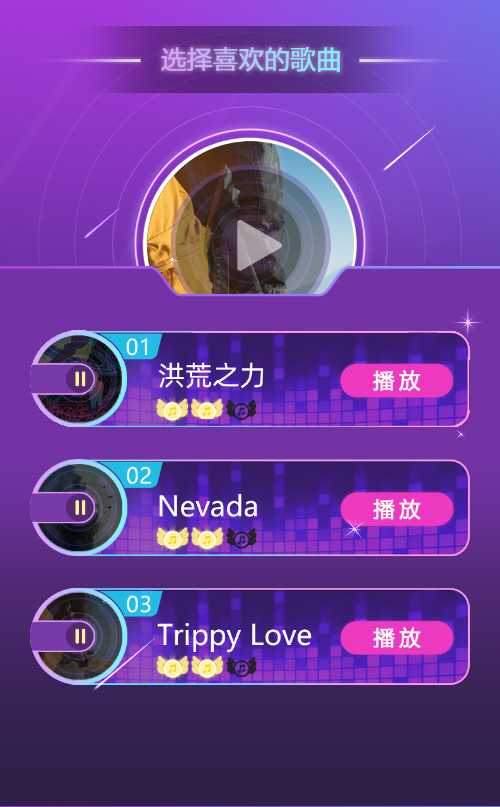The width and height of the screenshot is (500, 807).
Task: Pause the 洪荒之力 track preview
Action: tap(80, 379)
